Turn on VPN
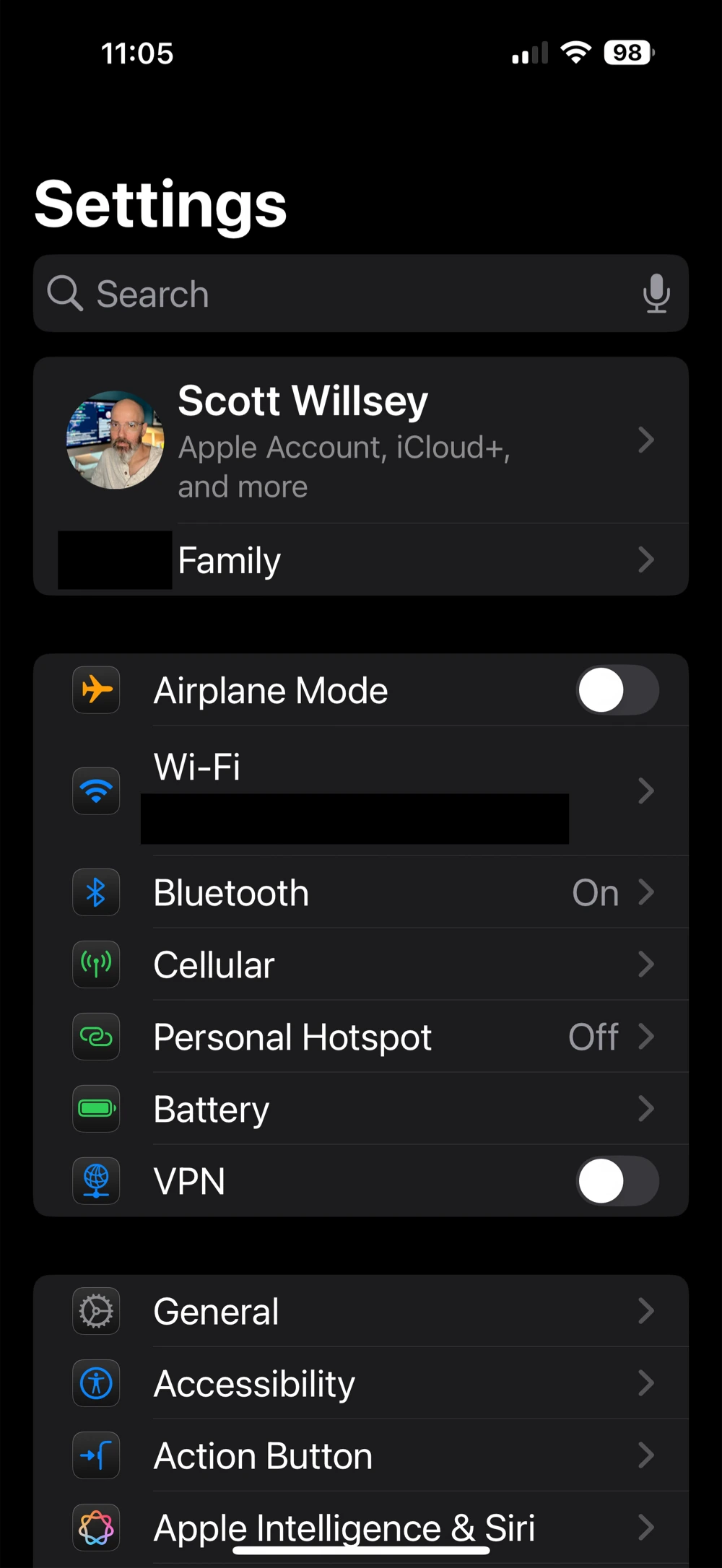The image size is (722, 1568). pyautogui.click(x=617, y=1182)
